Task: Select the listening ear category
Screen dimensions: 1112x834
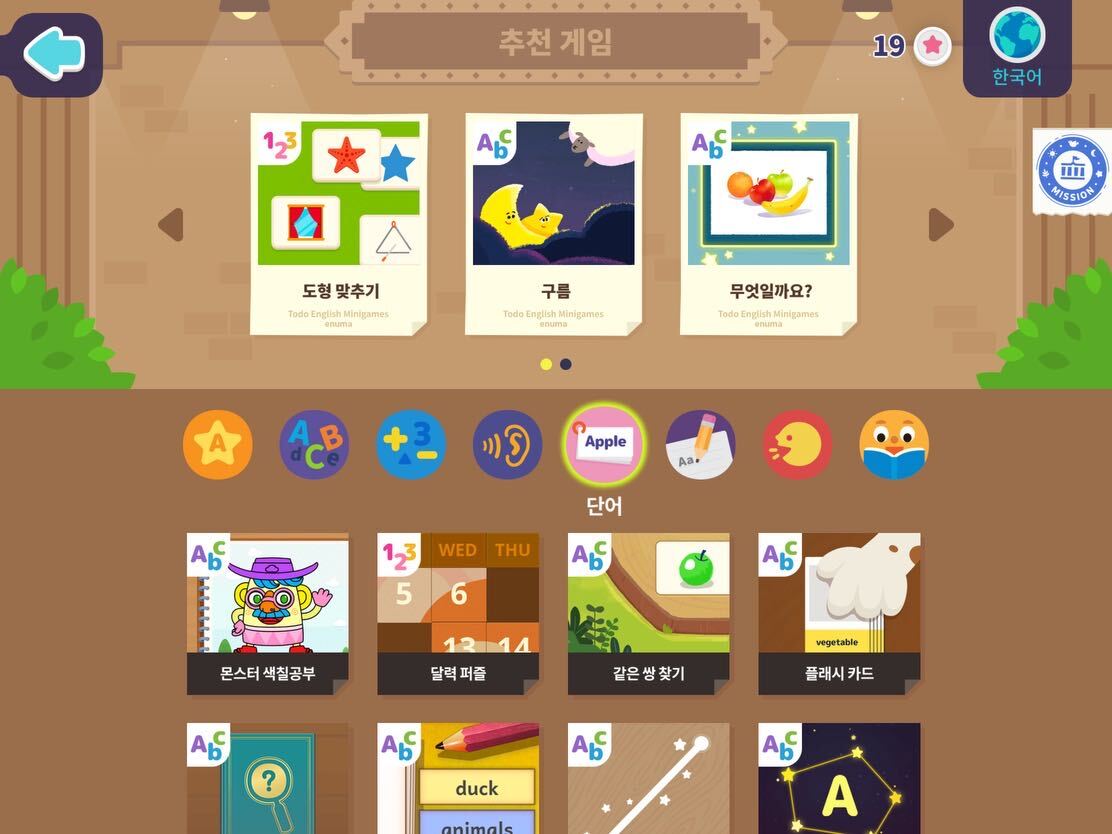Action: click(508, 445)
